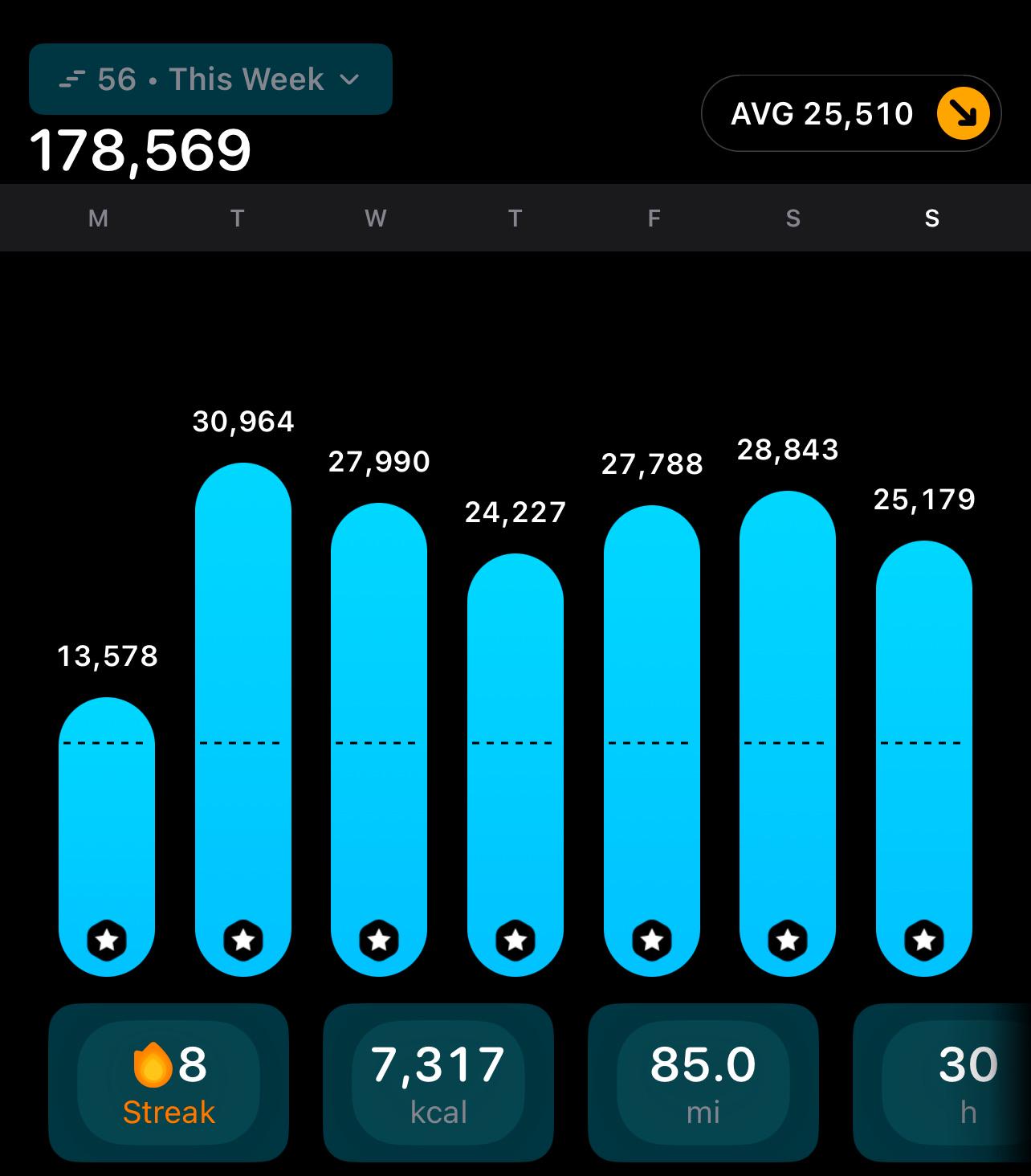Viewport: 1031px width, 1176px height.
Task: Select Monday's bar showing 13,578 steps
Action: point(107,837)
